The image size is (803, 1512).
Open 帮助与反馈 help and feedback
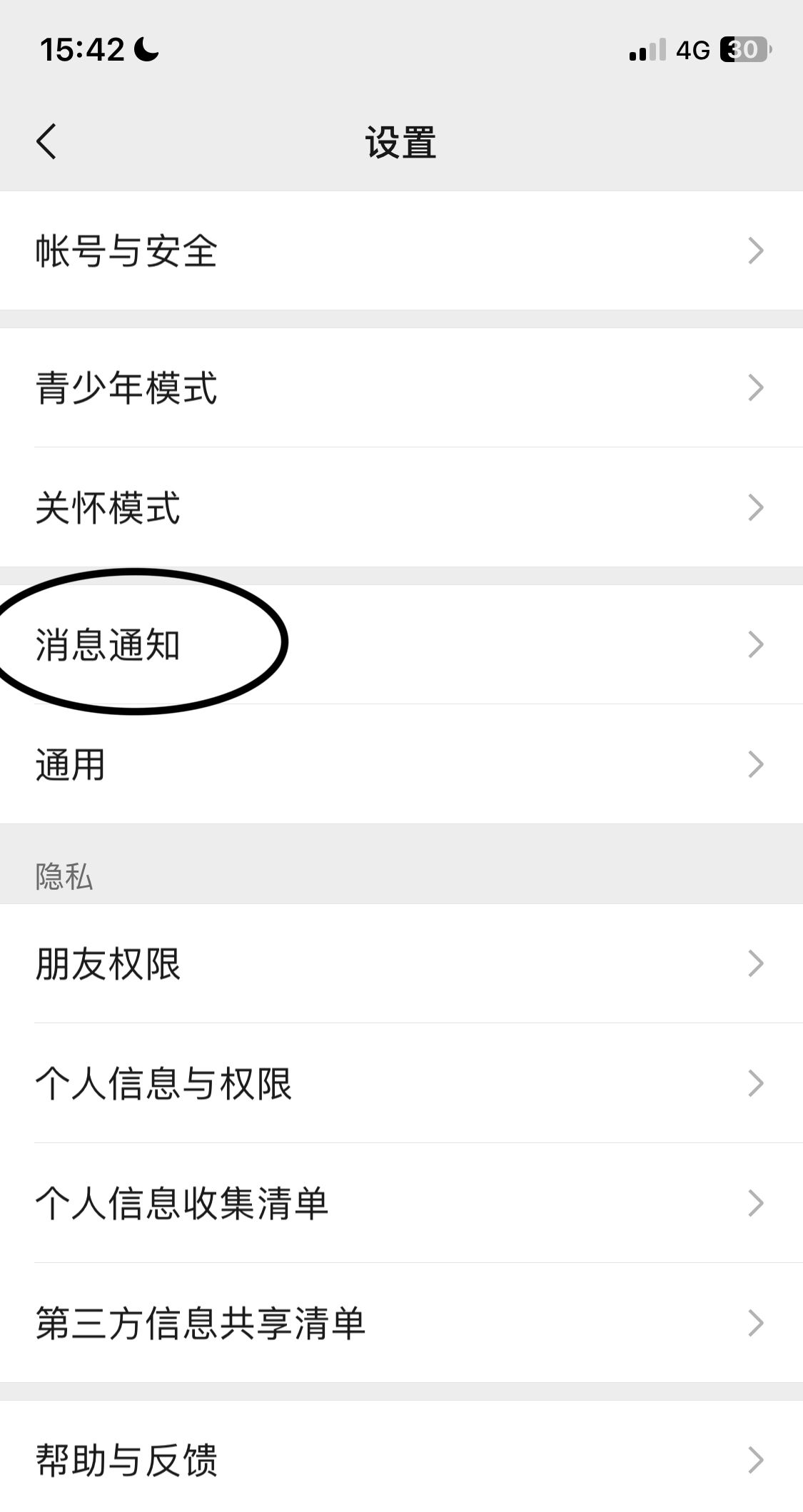pos(127,1461)
